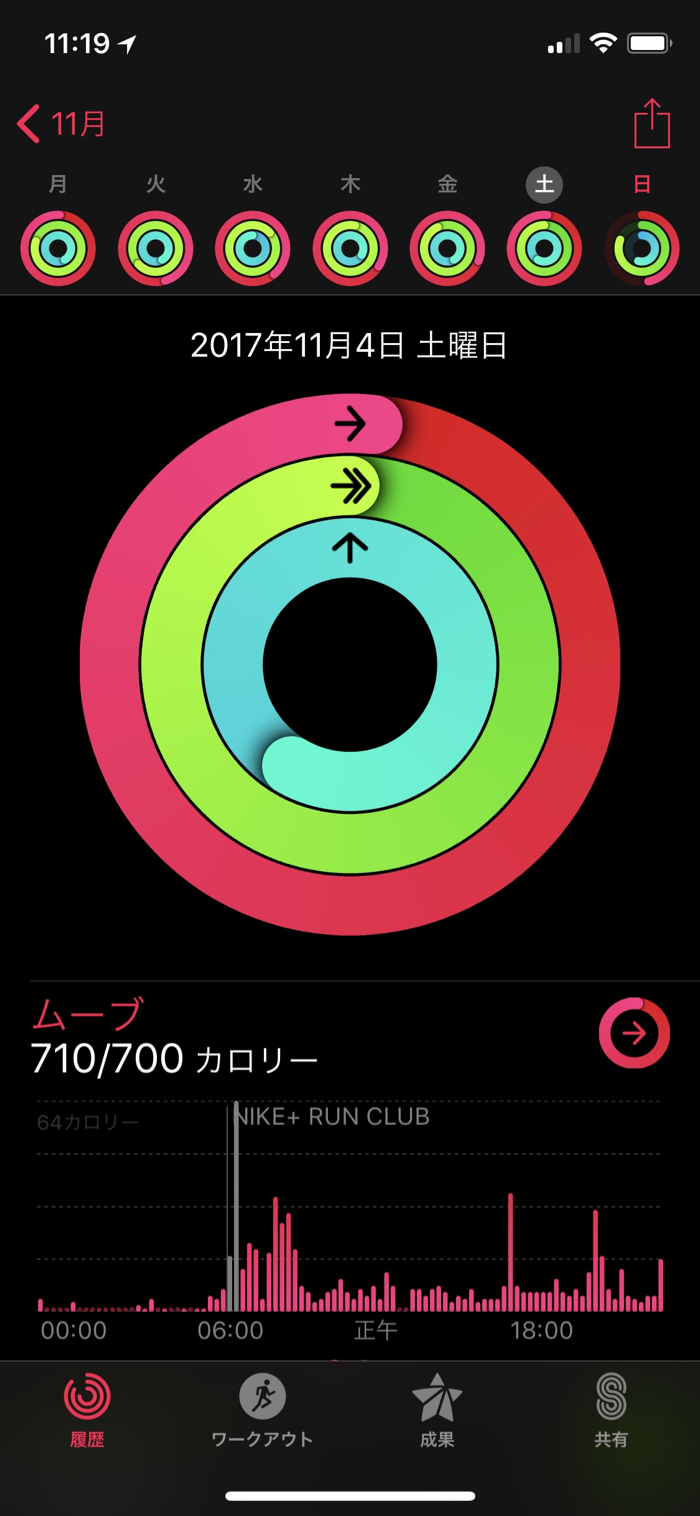This screenshot has height=1516, width=700.
Task: Select Sunday's activity rings (日)
Action: coord(642,248)
